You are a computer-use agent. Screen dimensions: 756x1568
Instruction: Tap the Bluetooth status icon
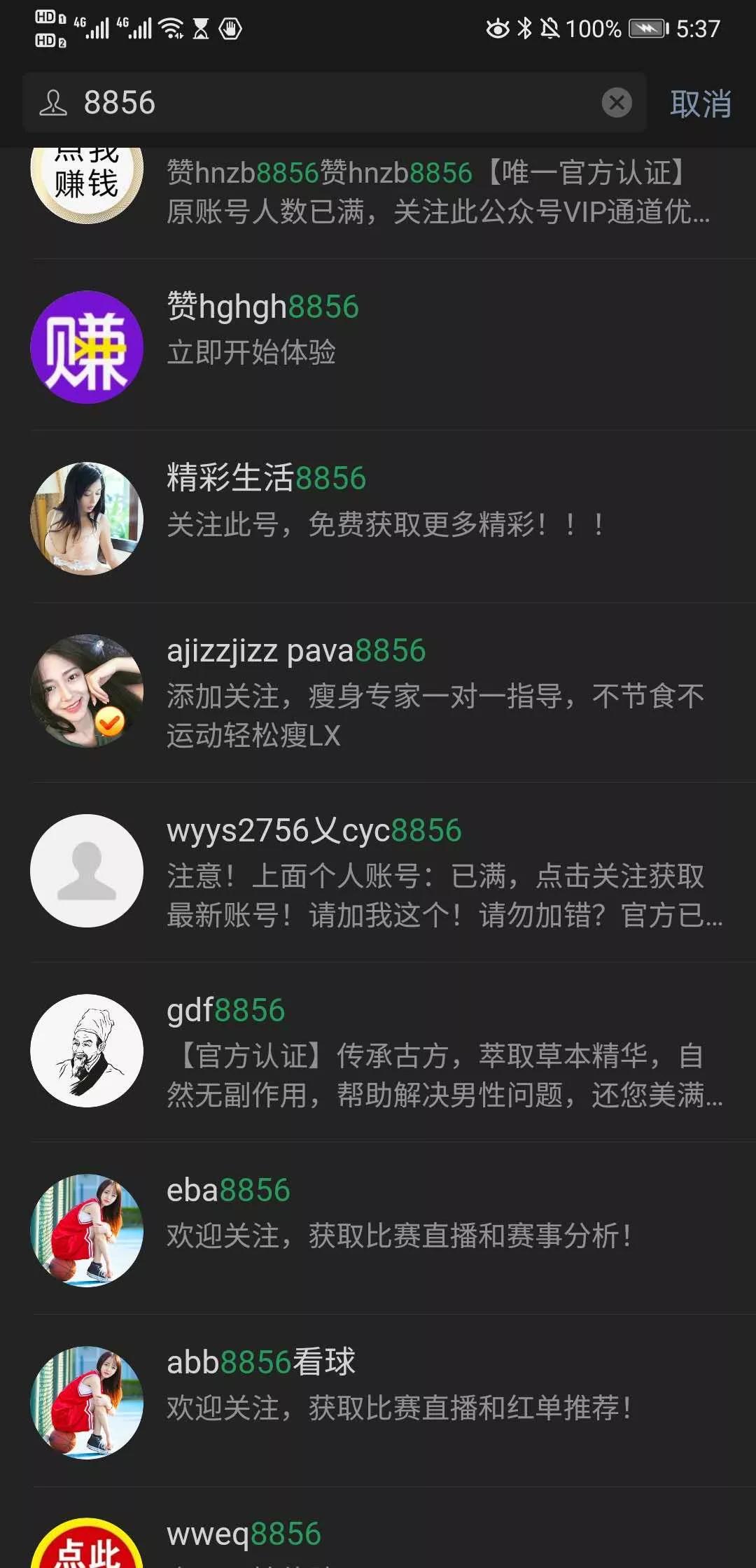523,27
